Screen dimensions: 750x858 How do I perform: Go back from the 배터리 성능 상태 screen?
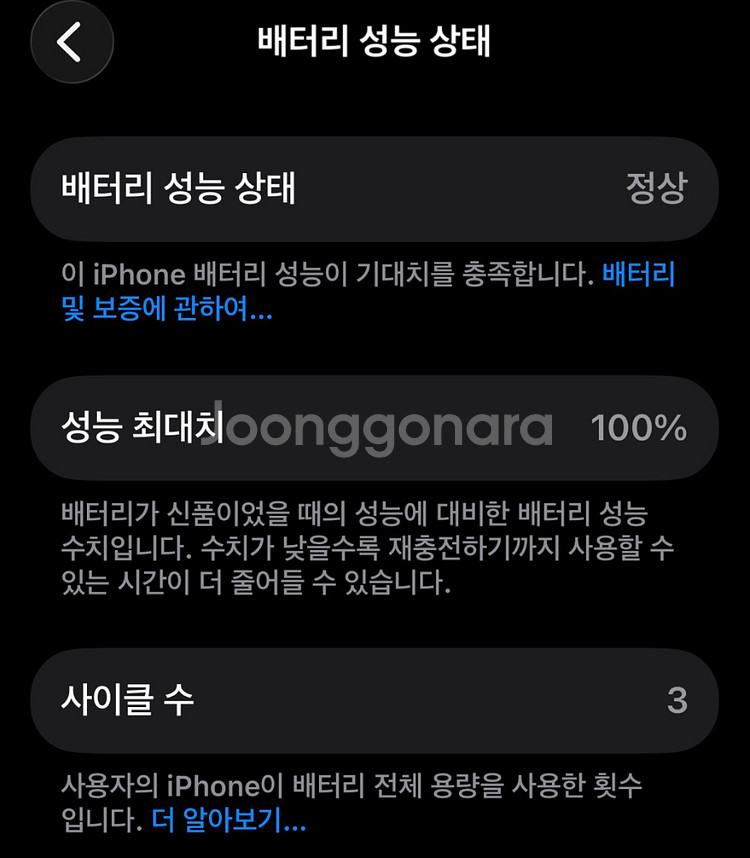(x=71, y=42)
